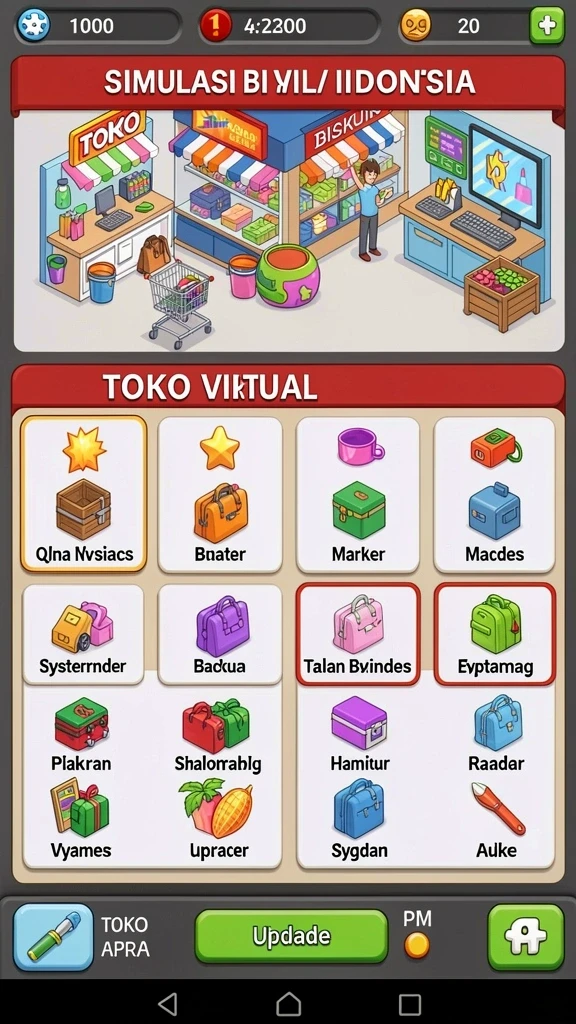
Task: Open the Backua purple bag tile
Action: coord(220,634)
